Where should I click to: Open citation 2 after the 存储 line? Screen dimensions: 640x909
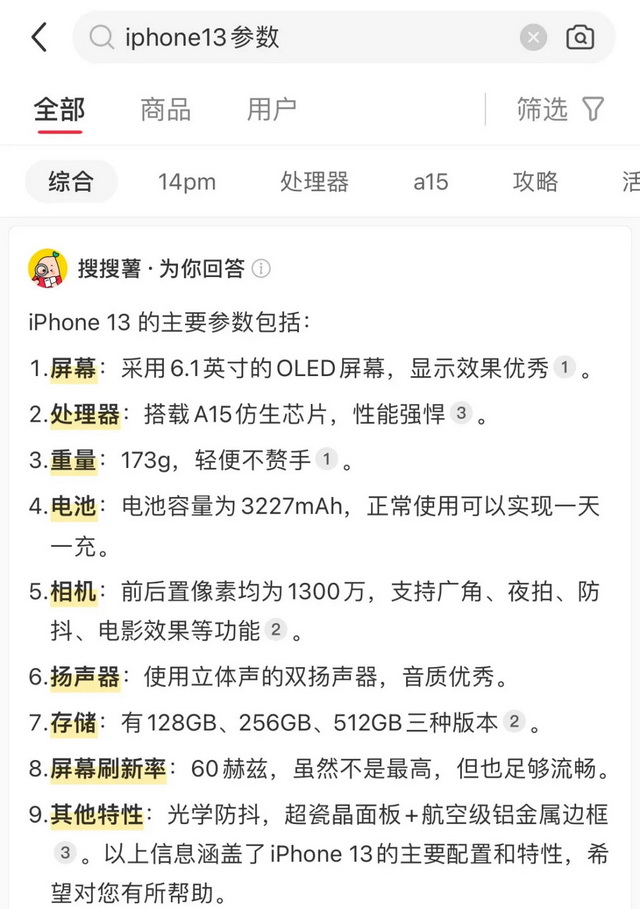tap(514, 722)
